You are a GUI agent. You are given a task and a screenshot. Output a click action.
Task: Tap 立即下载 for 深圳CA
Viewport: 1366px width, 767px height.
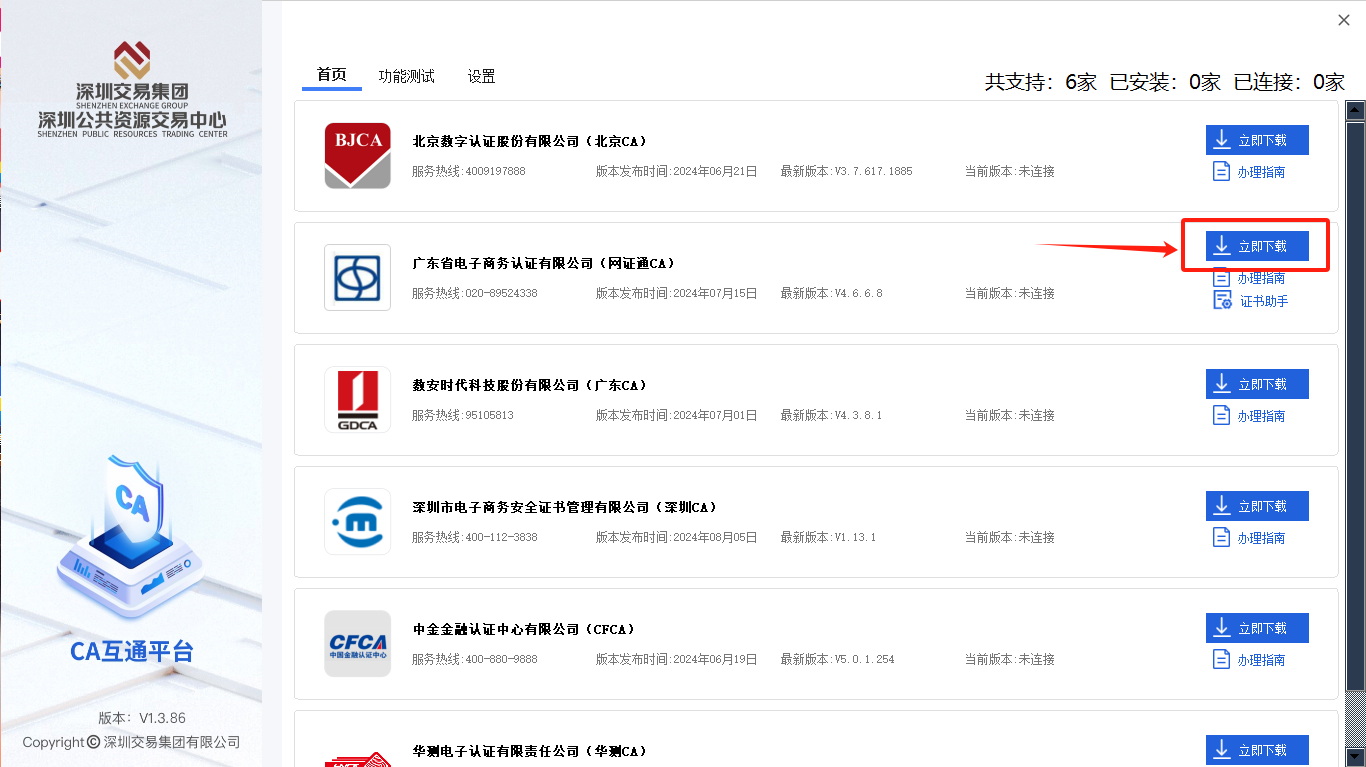1257,506
